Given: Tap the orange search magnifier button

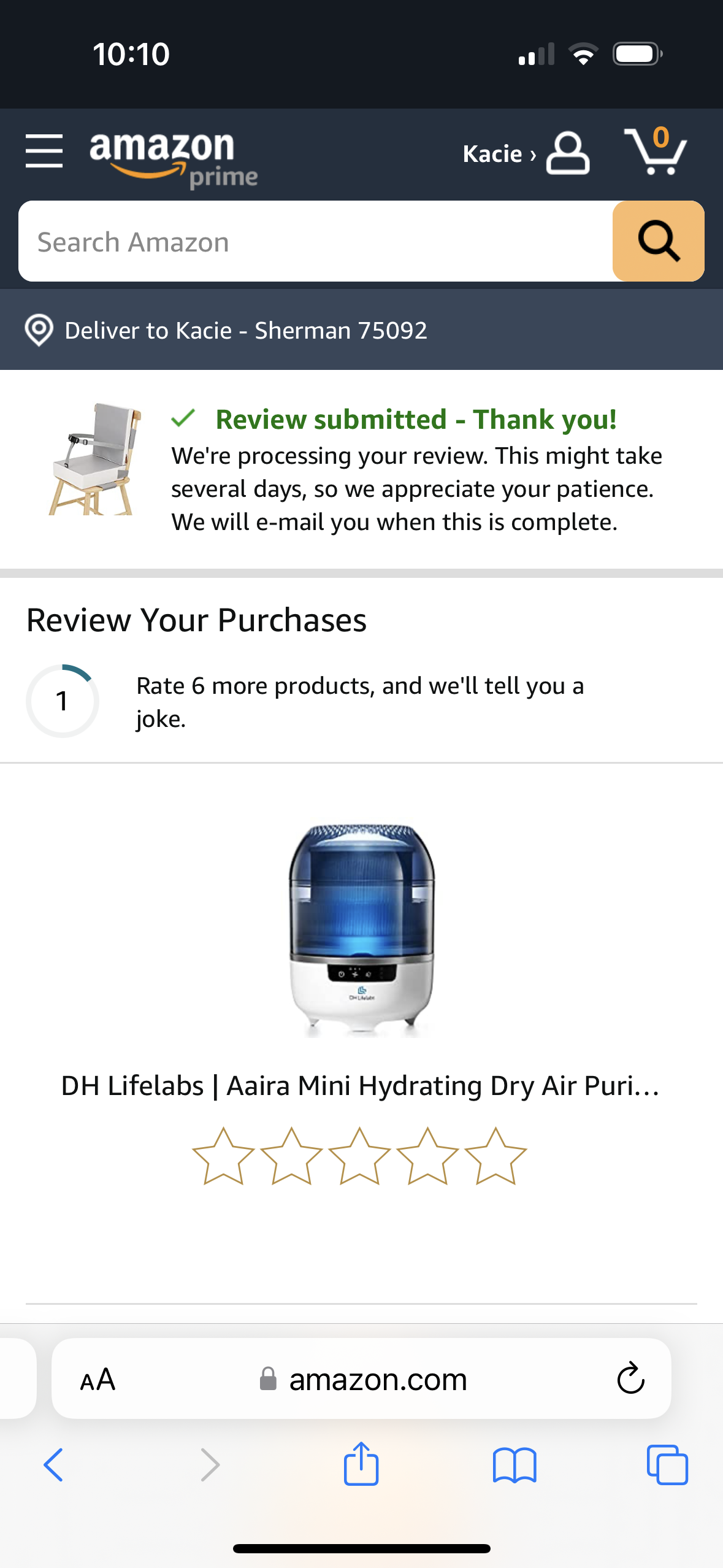Looking at the screenshot, I should [x=658, y=242].
